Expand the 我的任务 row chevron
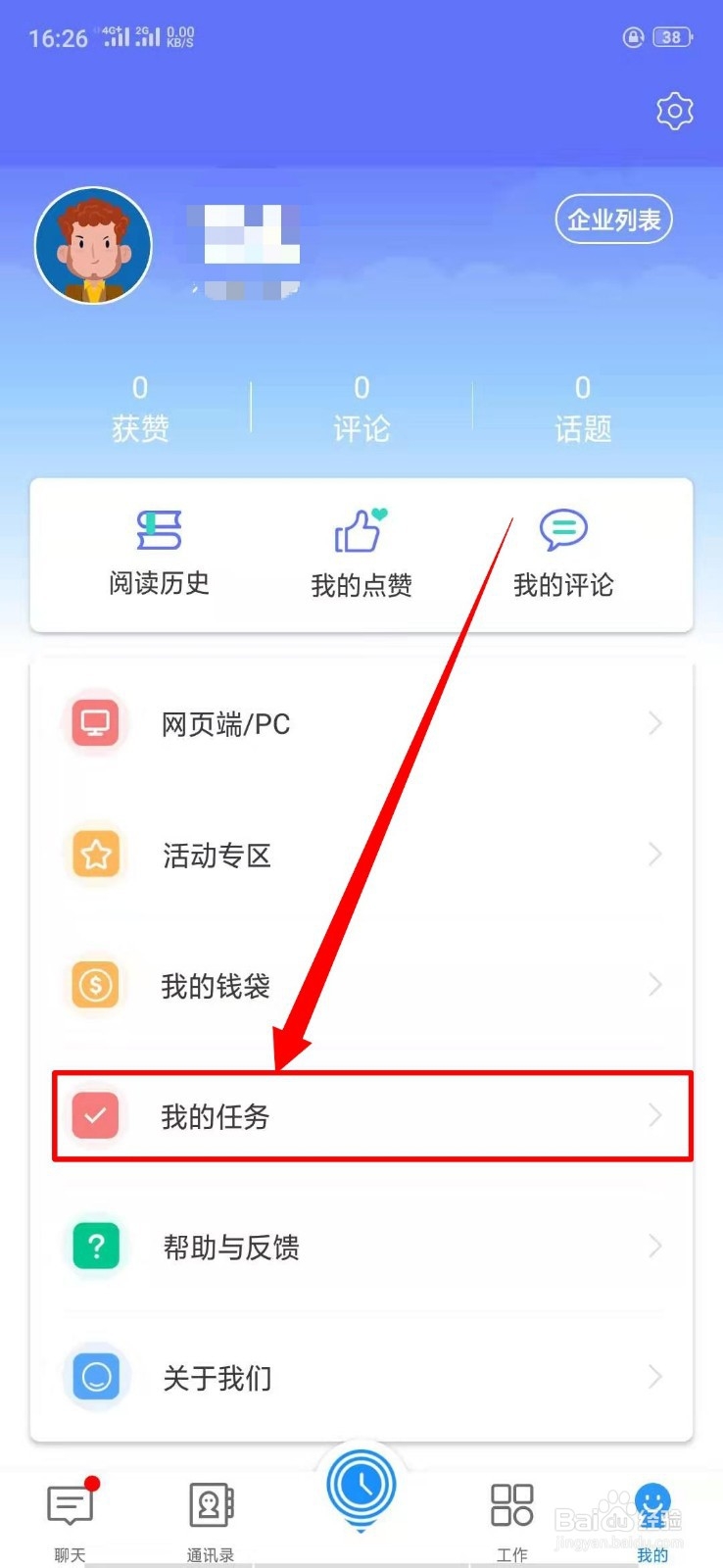 point(654,1115)
